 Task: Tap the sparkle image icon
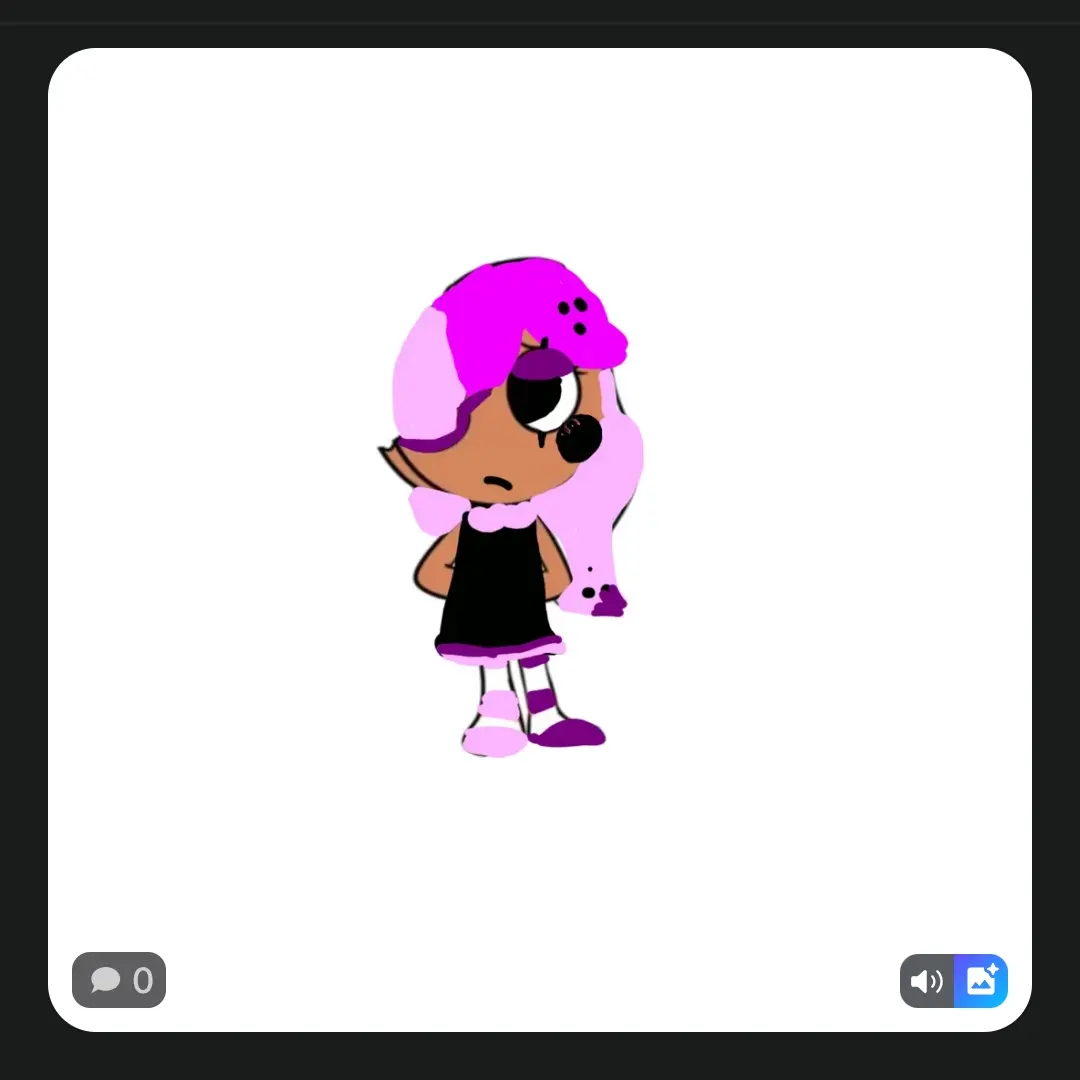click(982, 981)
